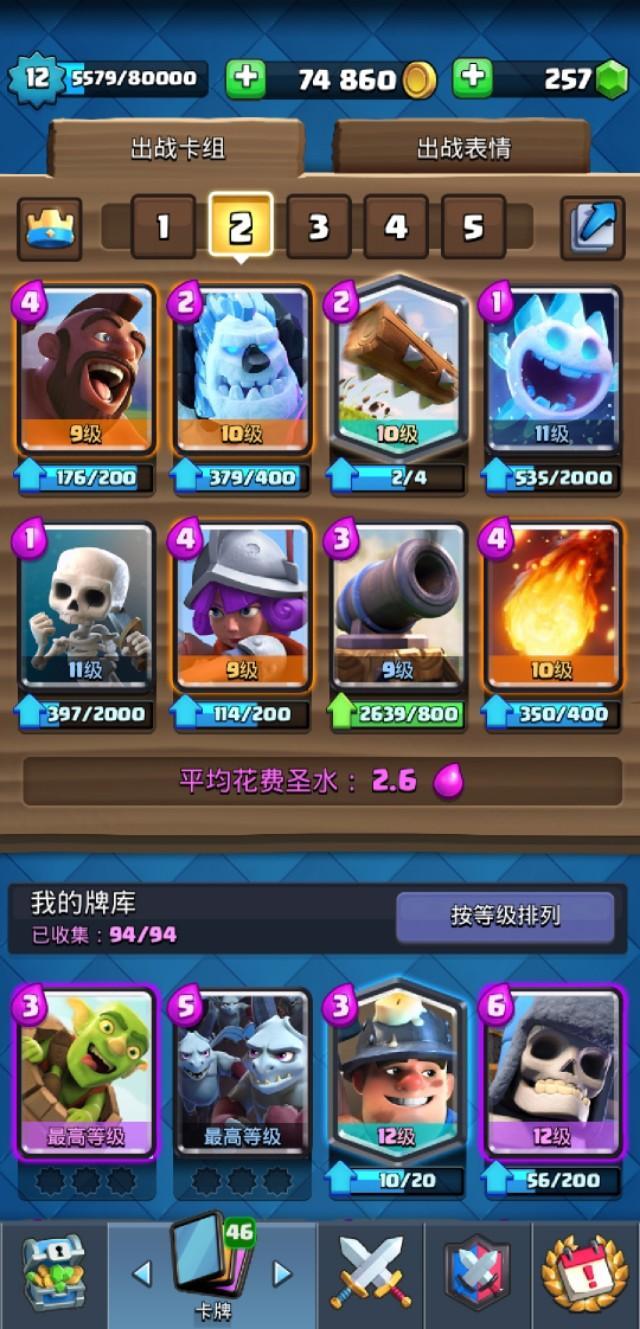Open the events calendar tab
This screenshot has height=1329, width=640.
(585, 1273)
